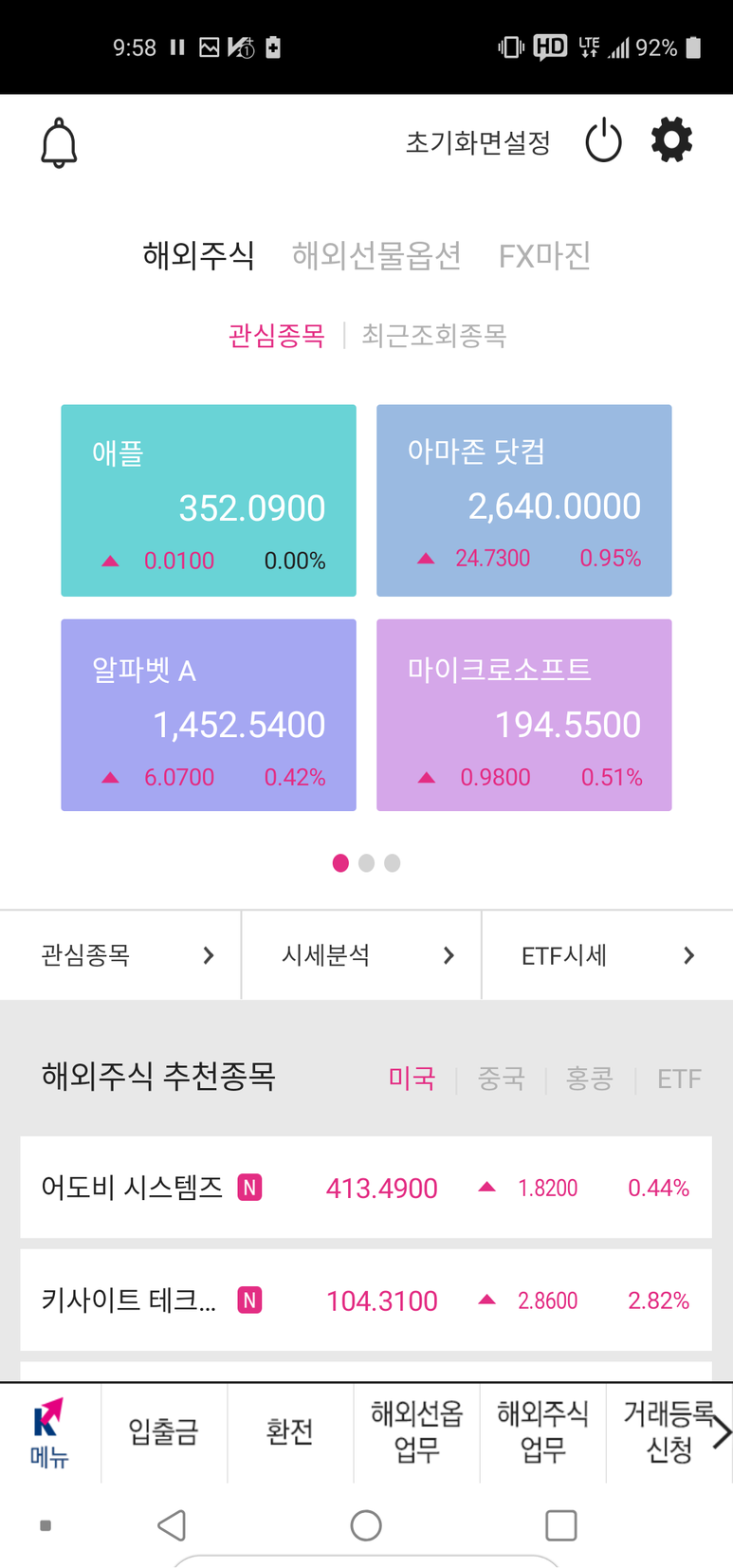733x1568 pixels.
Task: Show 홍콩 recommended stocks
Action: [x=590, y=1078]
